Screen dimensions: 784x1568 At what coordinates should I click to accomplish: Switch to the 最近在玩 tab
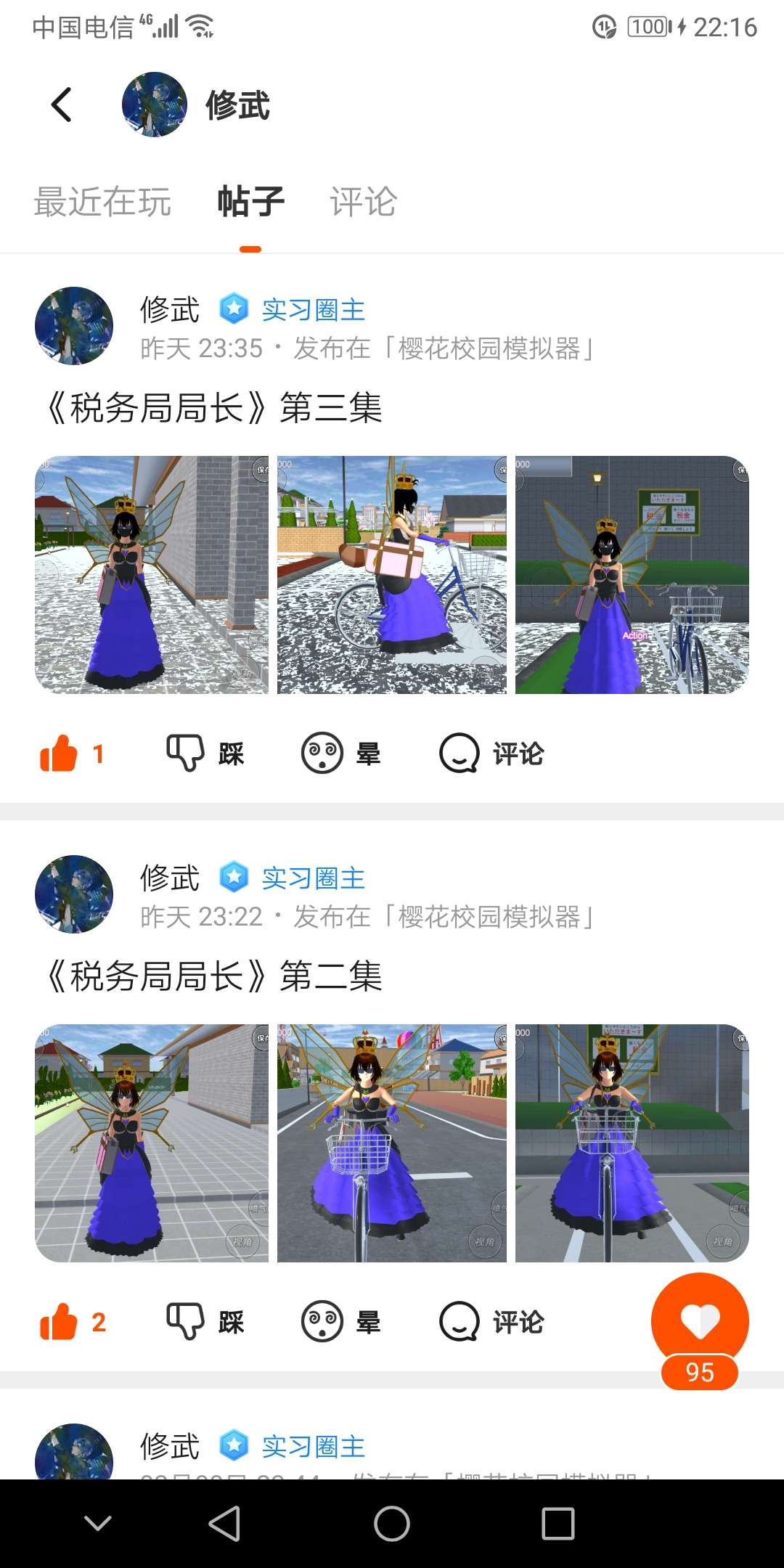(102, 202)
